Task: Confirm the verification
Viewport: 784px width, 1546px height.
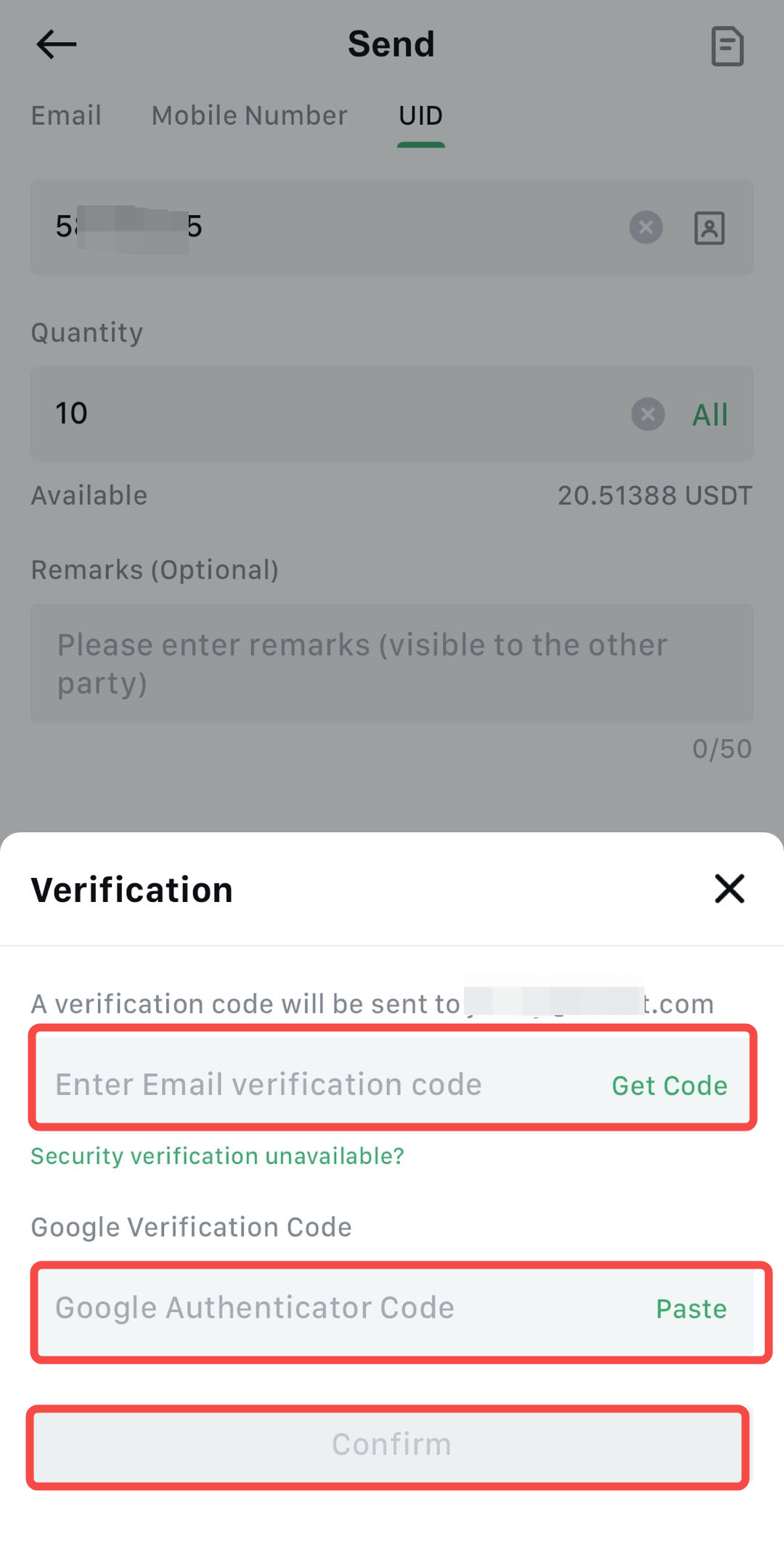Action: (390, 1444)
